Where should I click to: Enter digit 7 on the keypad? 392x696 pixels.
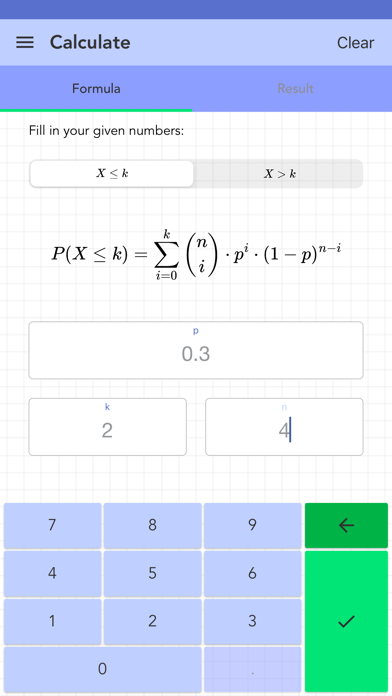tap(52, 526)
